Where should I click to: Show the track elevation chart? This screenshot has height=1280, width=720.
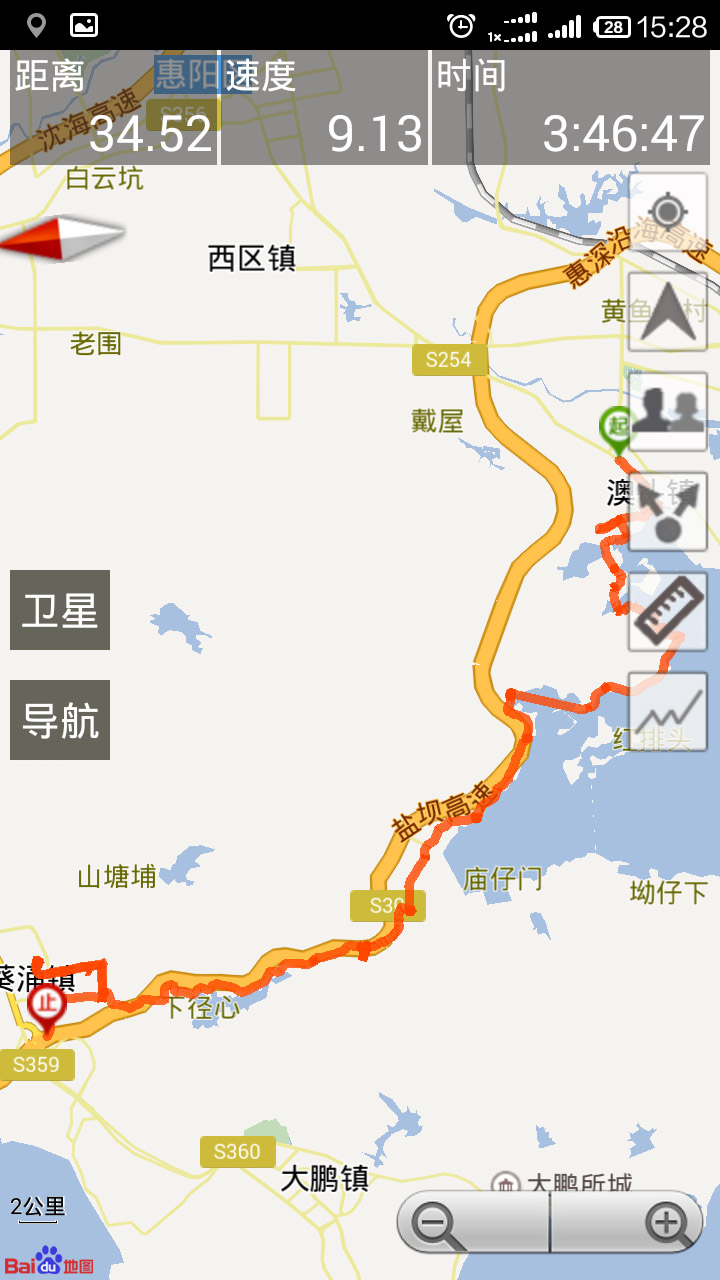(667, 711)
